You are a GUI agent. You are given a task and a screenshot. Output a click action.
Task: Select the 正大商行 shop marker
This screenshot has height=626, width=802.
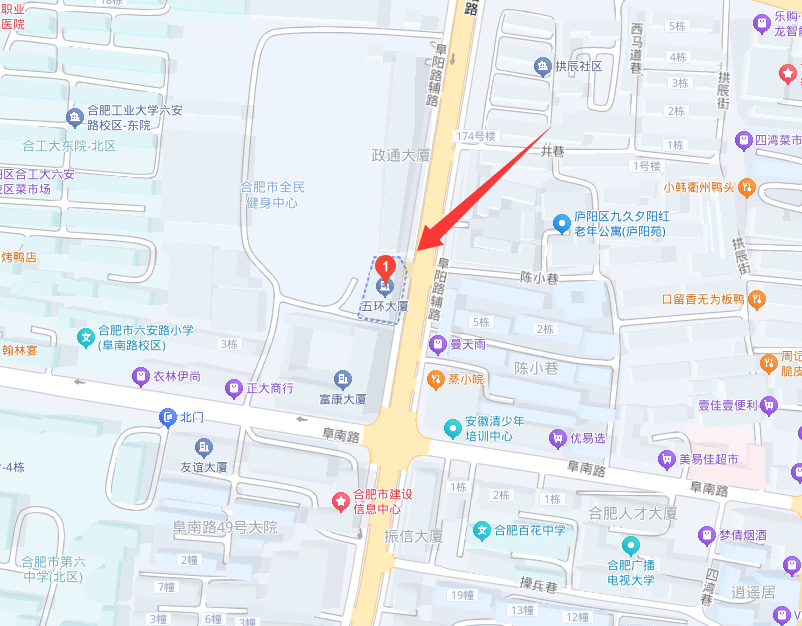coord(233,387)
